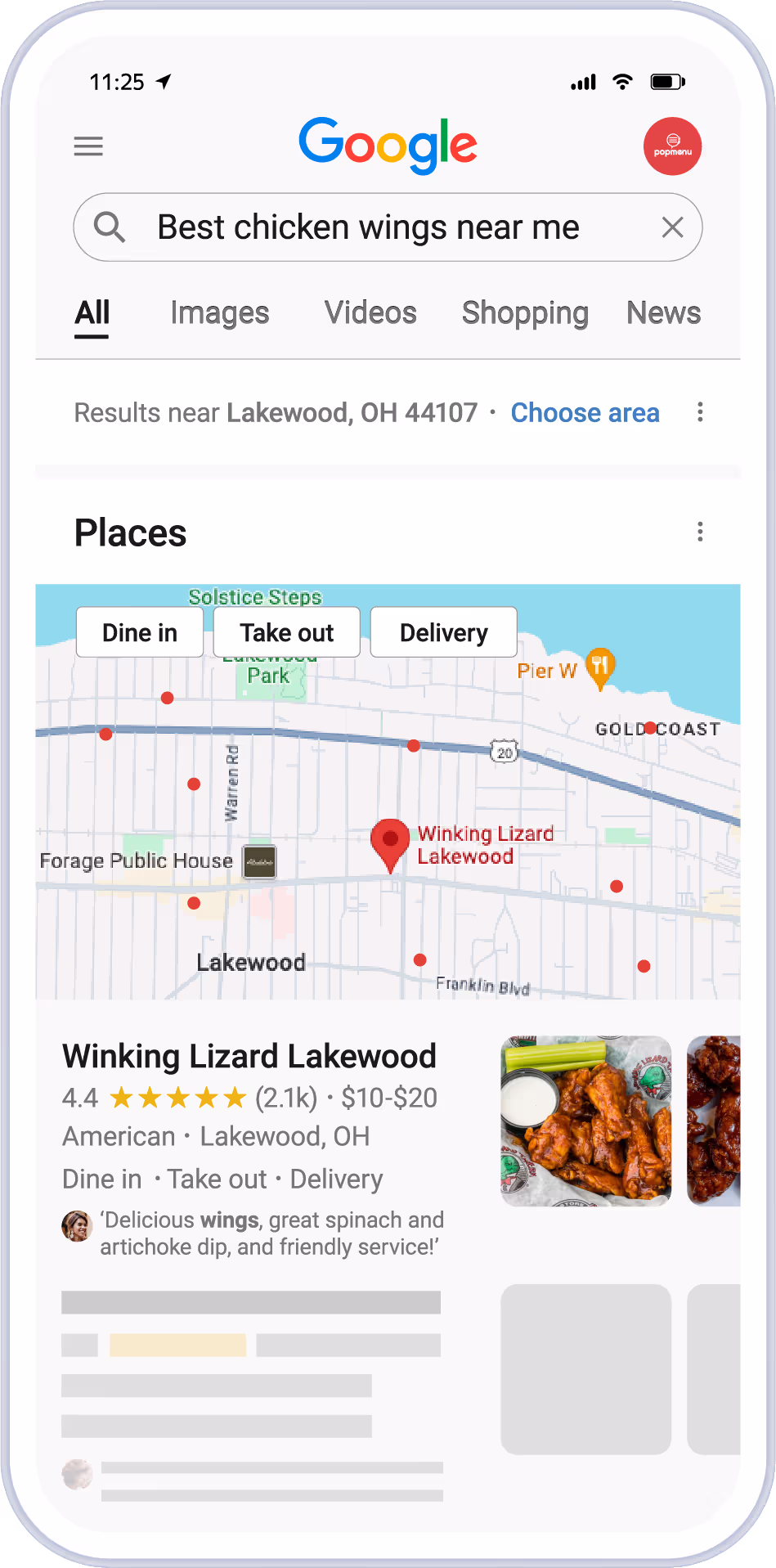Switch to the Shopping tab

pos(525,313)
